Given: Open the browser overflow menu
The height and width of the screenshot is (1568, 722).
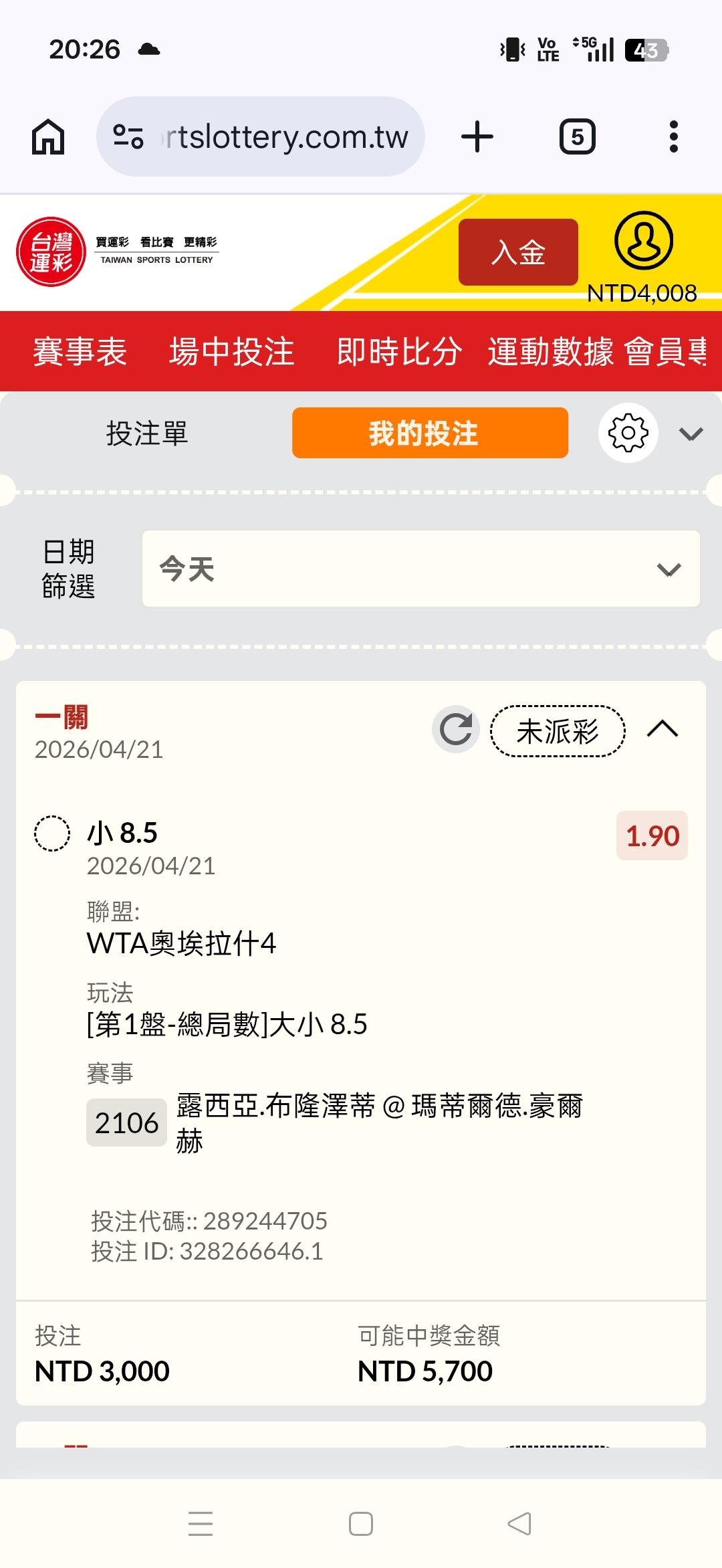Looking at the screenshot, I should [673, 137].
